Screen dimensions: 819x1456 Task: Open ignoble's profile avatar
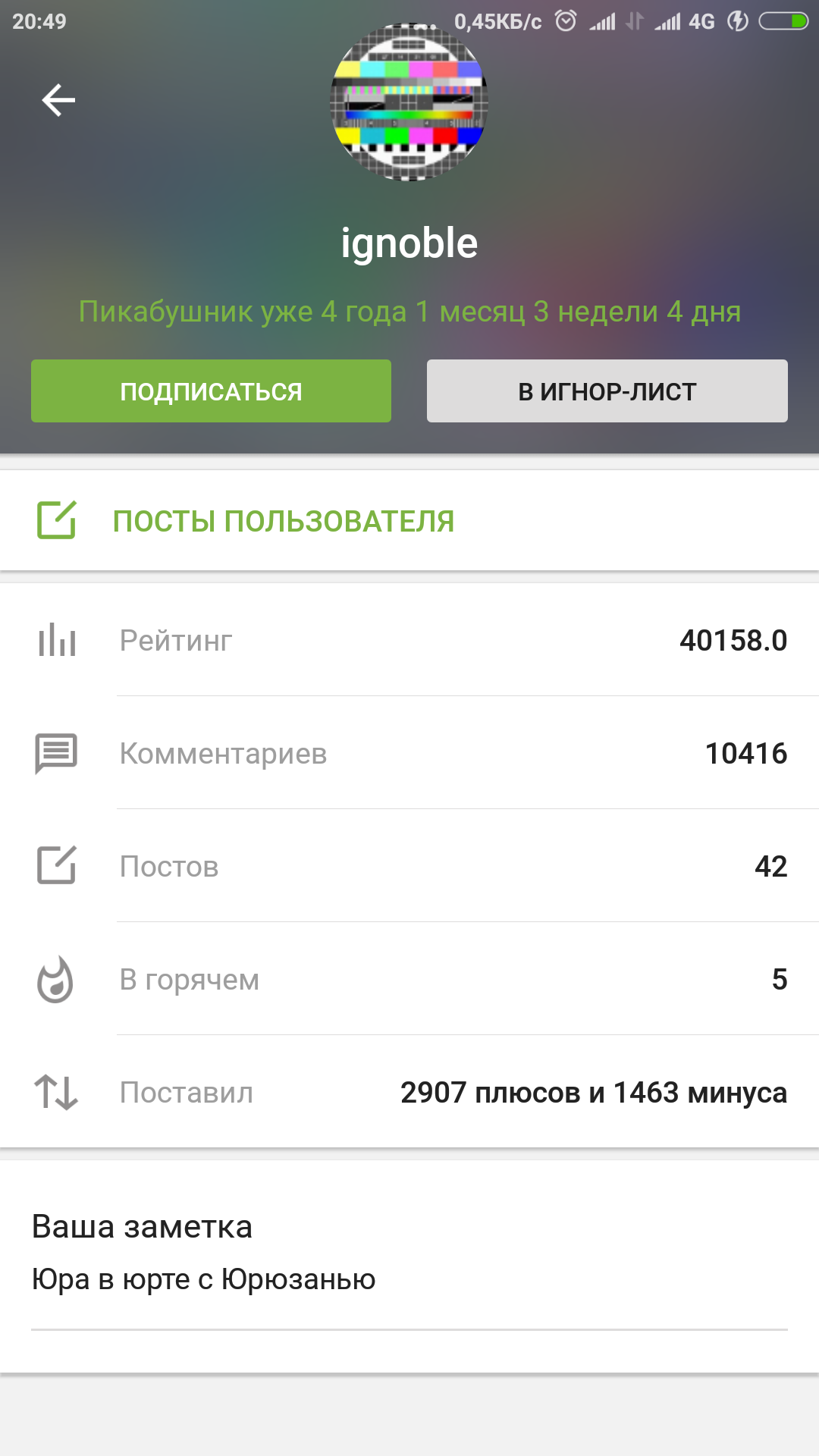[x=409, y=102]
